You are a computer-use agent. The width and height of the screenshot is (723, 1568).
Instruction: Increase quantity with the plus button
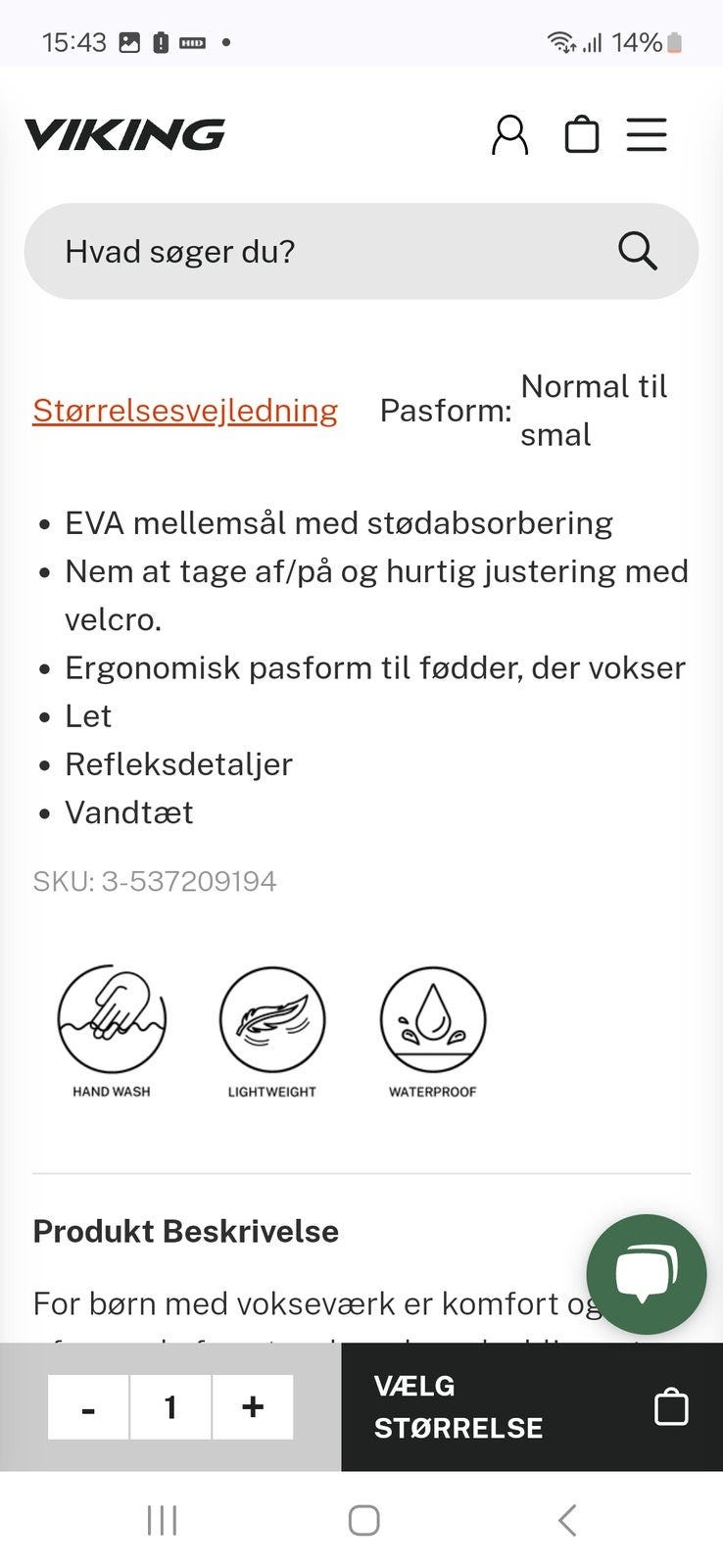tap(253, 1407)
